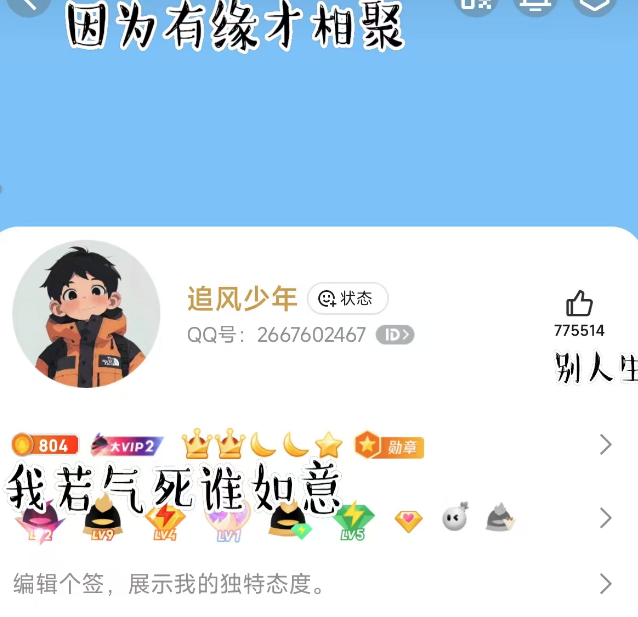Edit the personal signature row
Viewport: 638px width, 617px height.
300,584
